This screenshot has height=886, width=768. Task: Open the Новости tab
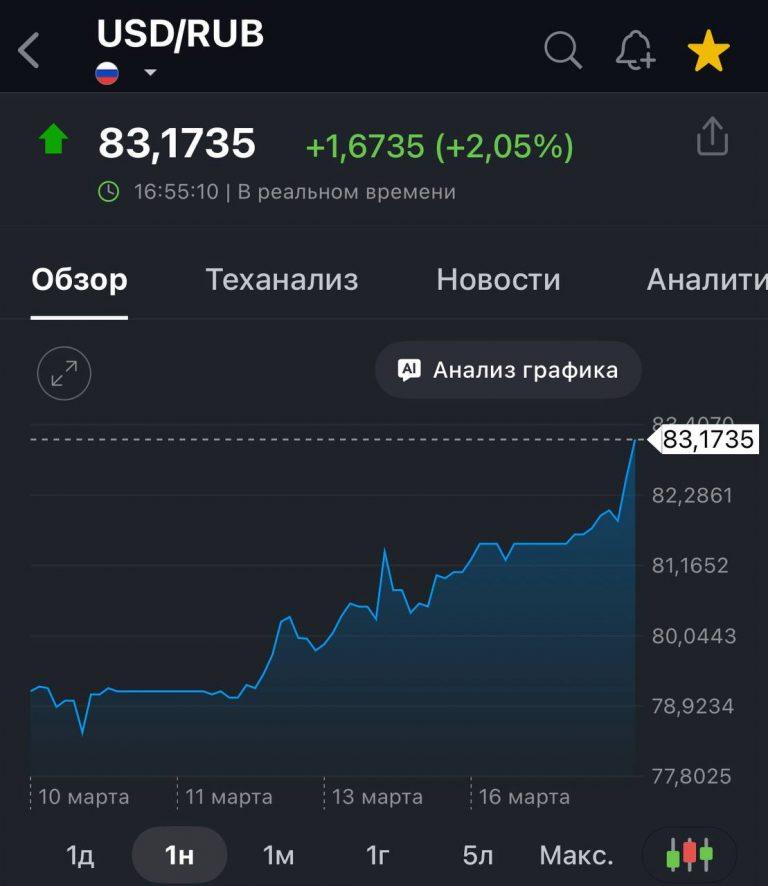(497, 280)
